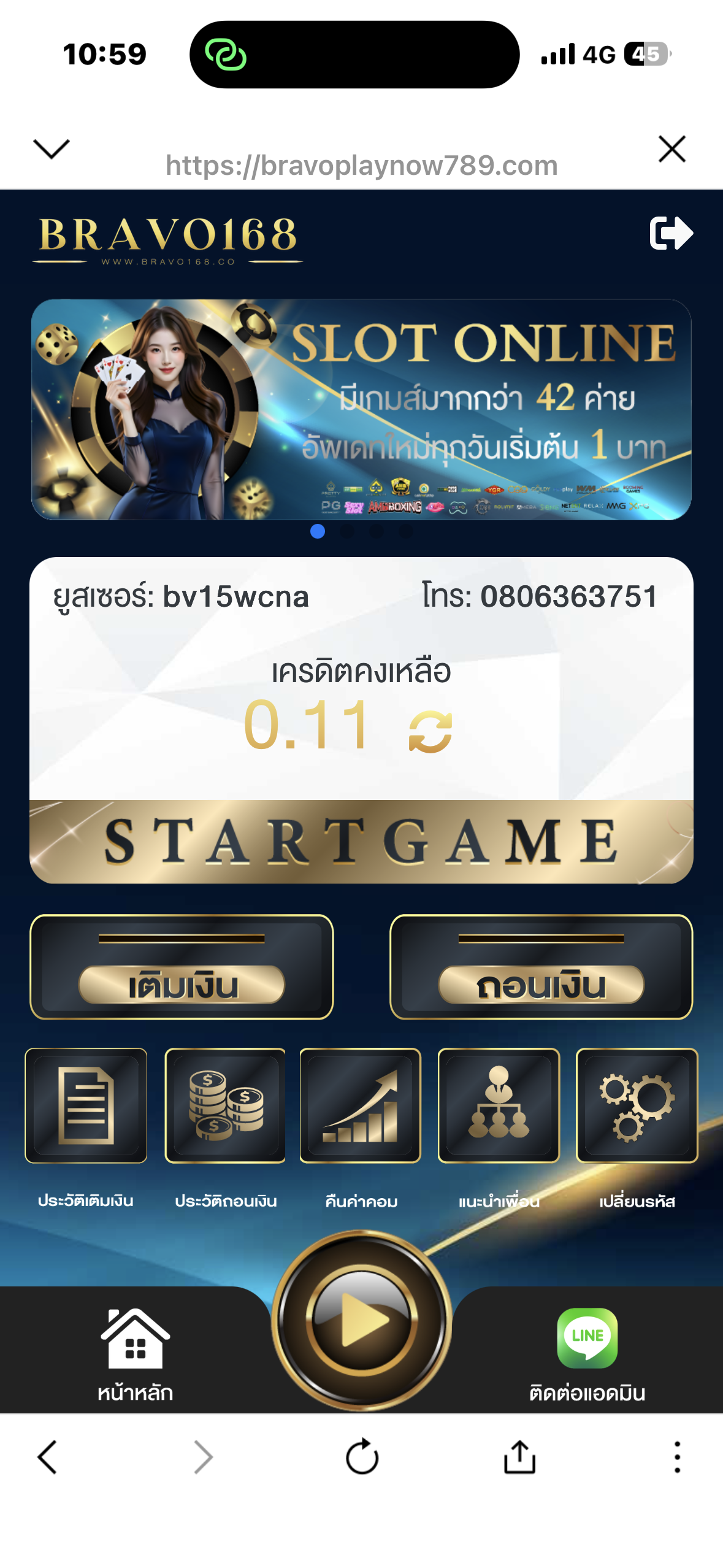The image size is (723, 1568).
Task: Tap the logout icon in the header
Action: tap(671, 233)
